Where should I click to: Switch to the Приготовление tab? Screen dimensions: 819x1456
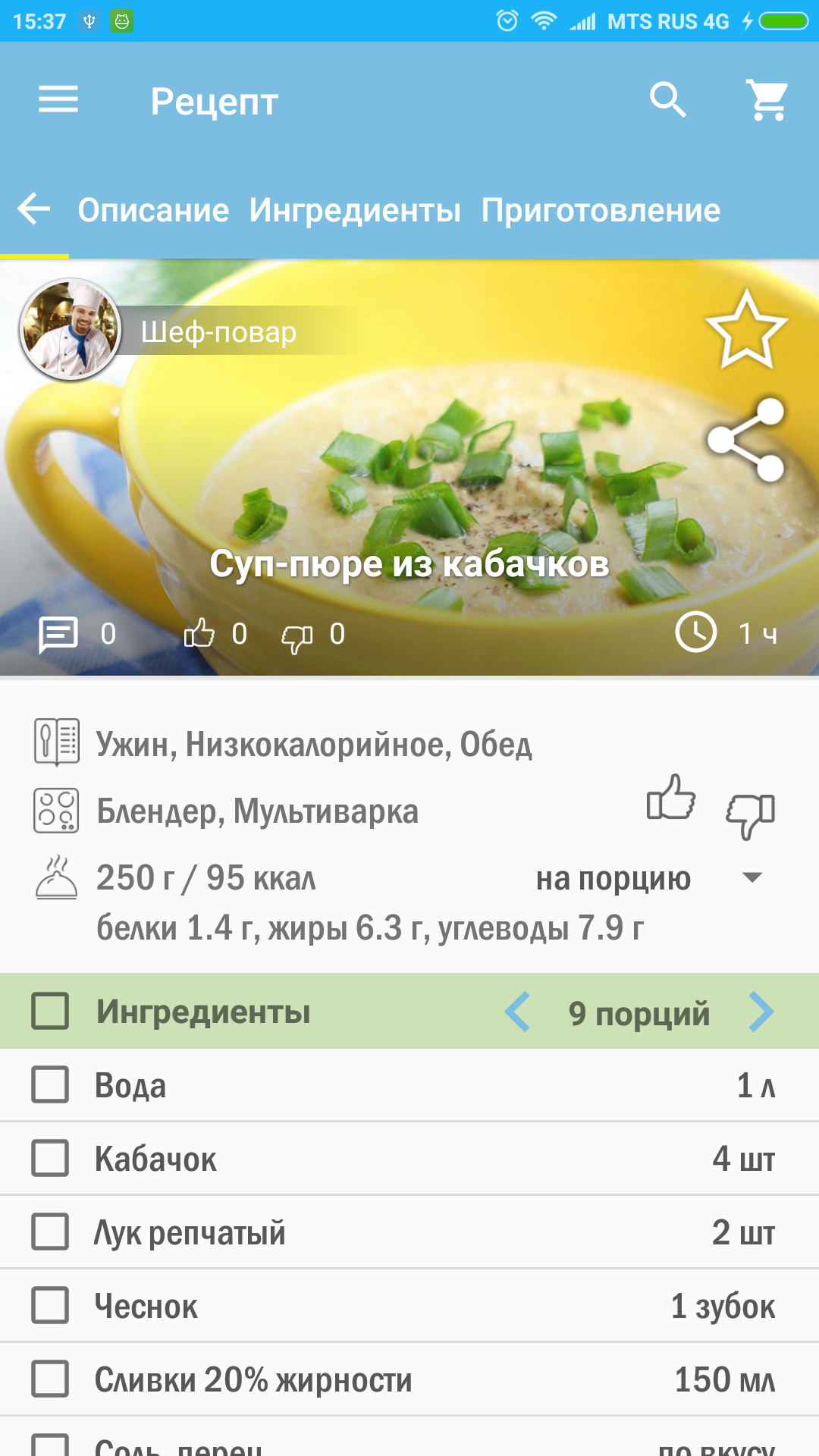click(601, 210)
